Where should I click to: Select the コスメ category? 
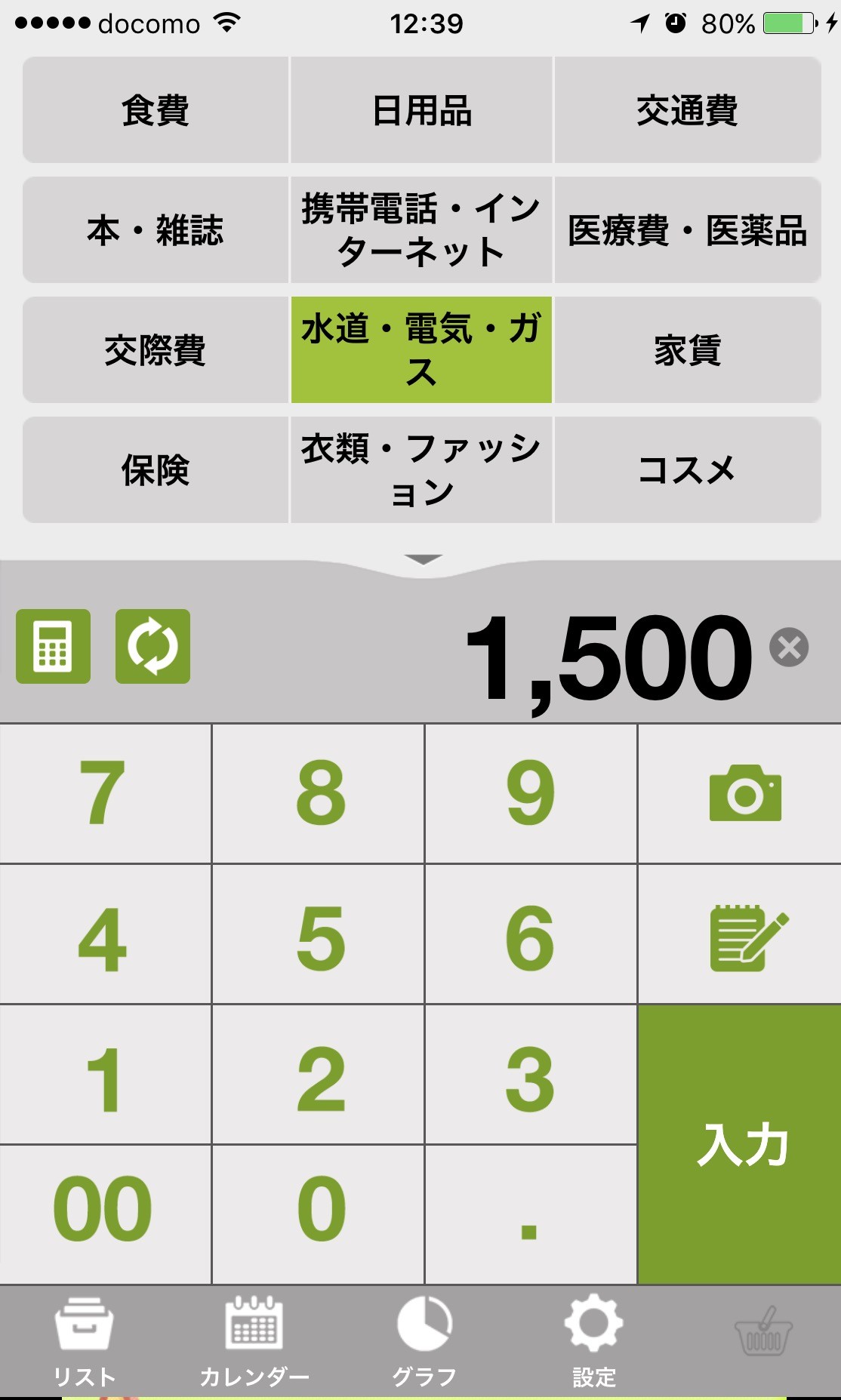[x=687, y=470]
